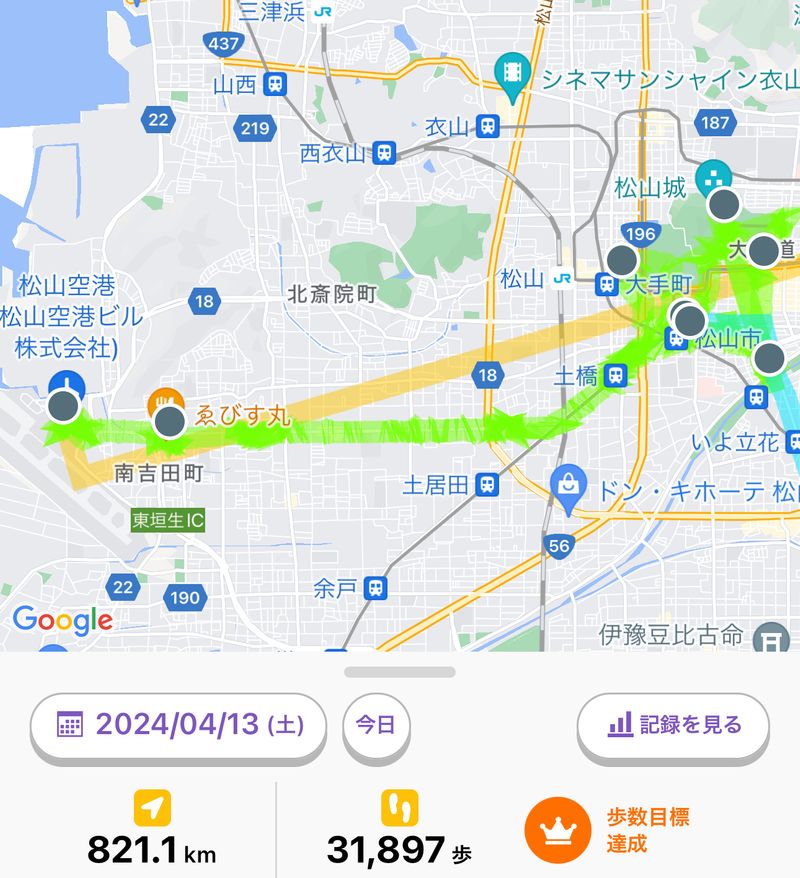800x878 pixels.
Task: Tap the stop marker on 大街道
Action: pyautogui.click(x=763, y=250)
